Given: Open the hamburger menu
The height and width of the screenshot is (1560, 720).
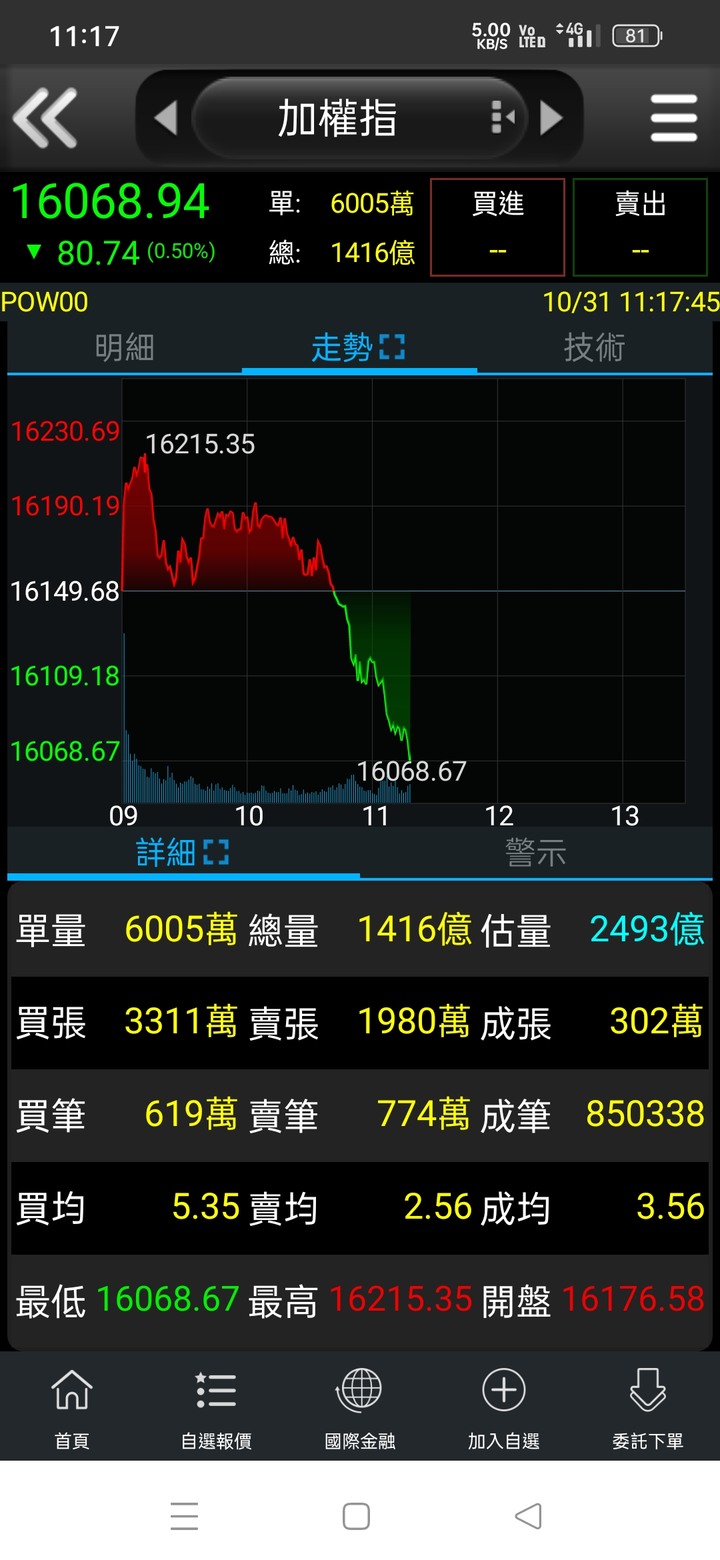Looking at the screenshot, I should [674, 118].
